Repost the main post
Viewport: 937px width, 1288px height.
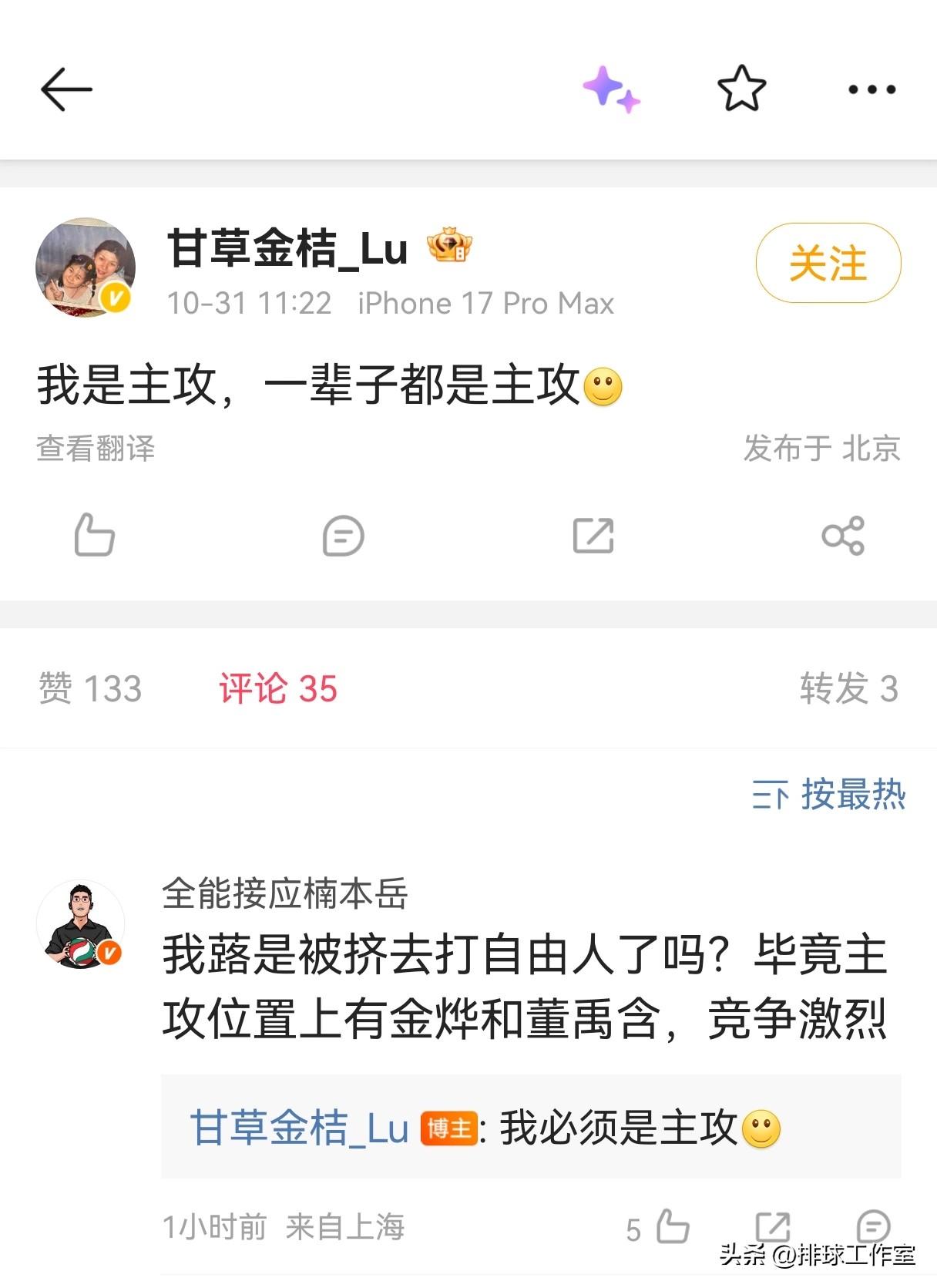(593, 536)
